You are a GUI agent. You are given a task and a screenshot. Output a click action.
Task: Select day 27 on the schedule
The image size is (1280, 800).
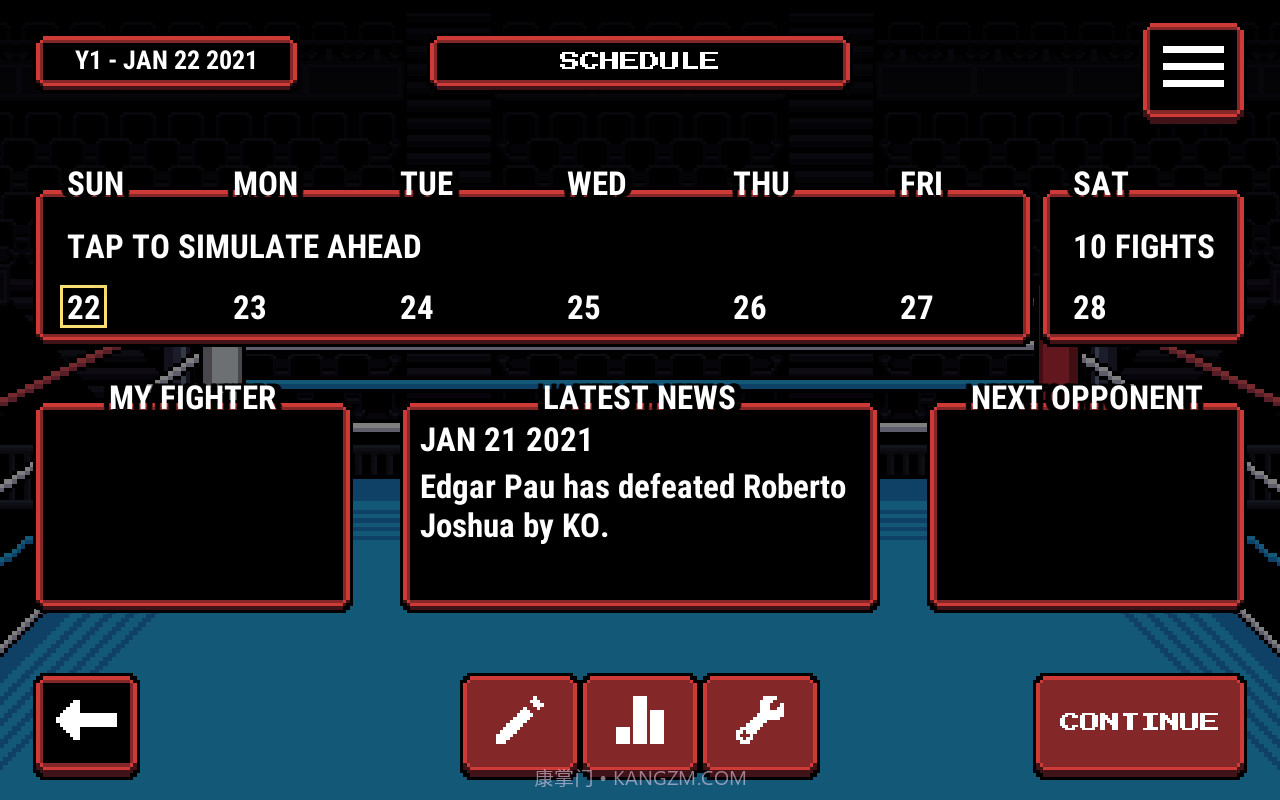(x=916, y=308)
